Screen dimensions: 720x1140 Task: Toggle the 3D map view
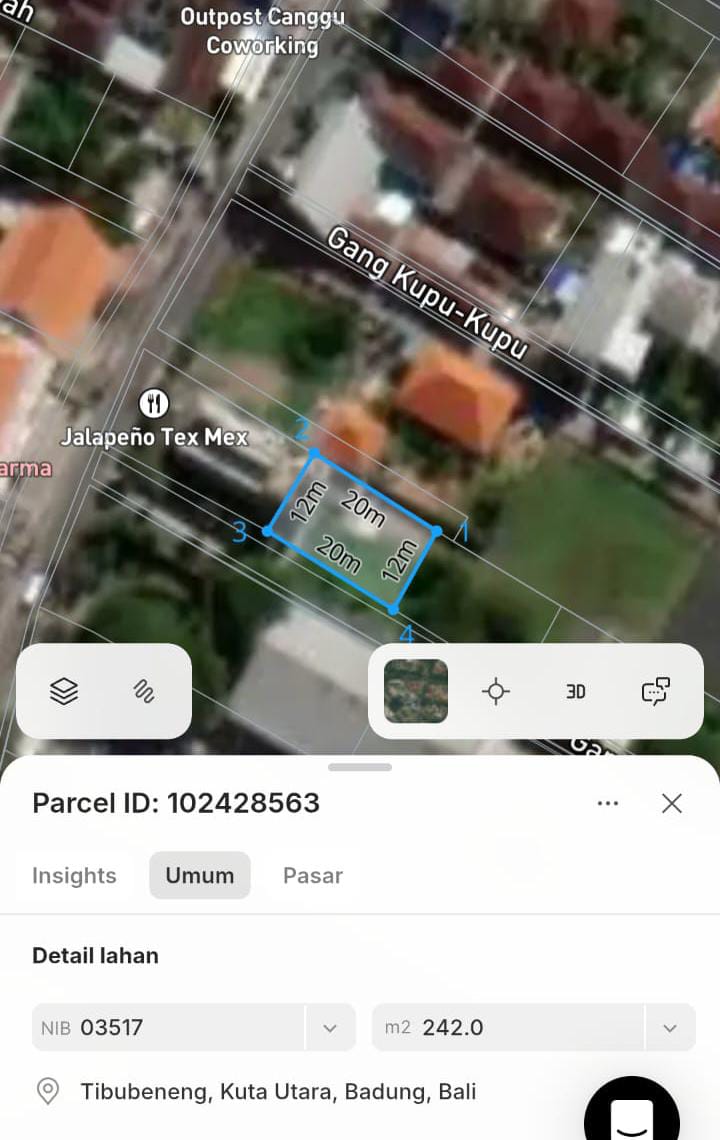click(576, 691)
